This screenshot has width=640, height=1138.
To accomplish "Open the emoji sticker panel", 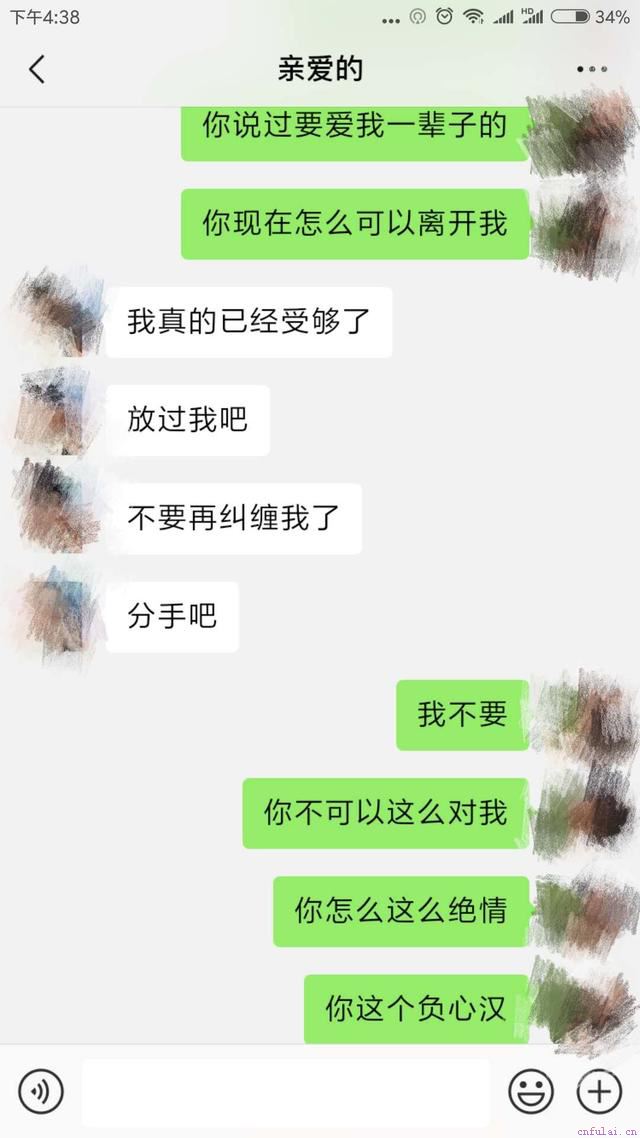I will tap(530, 1091).
